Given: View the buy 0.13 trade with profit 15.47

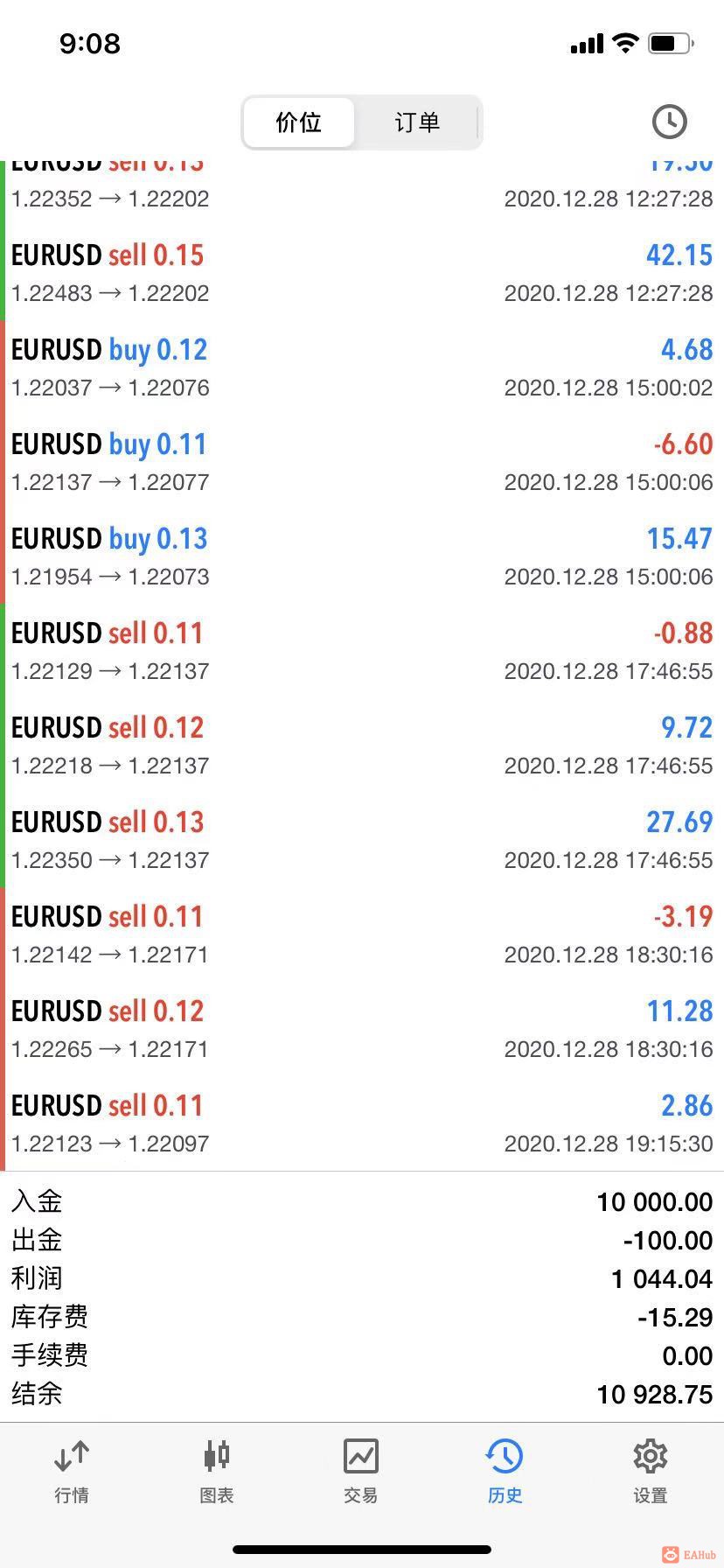Looking at the screenshot, I should click(x=362, y=556).
